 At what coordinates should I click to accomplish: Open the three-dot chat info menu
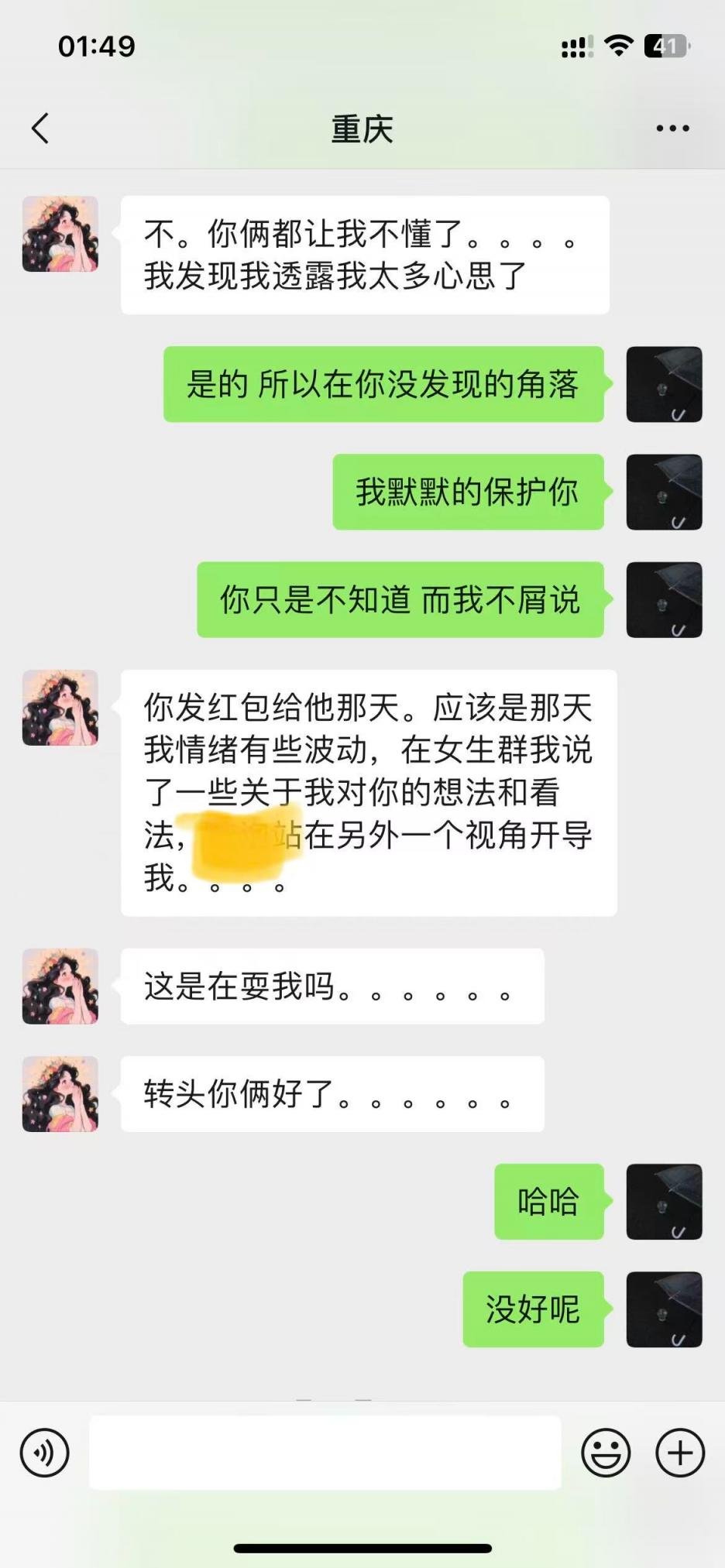[x=672, y=129]
